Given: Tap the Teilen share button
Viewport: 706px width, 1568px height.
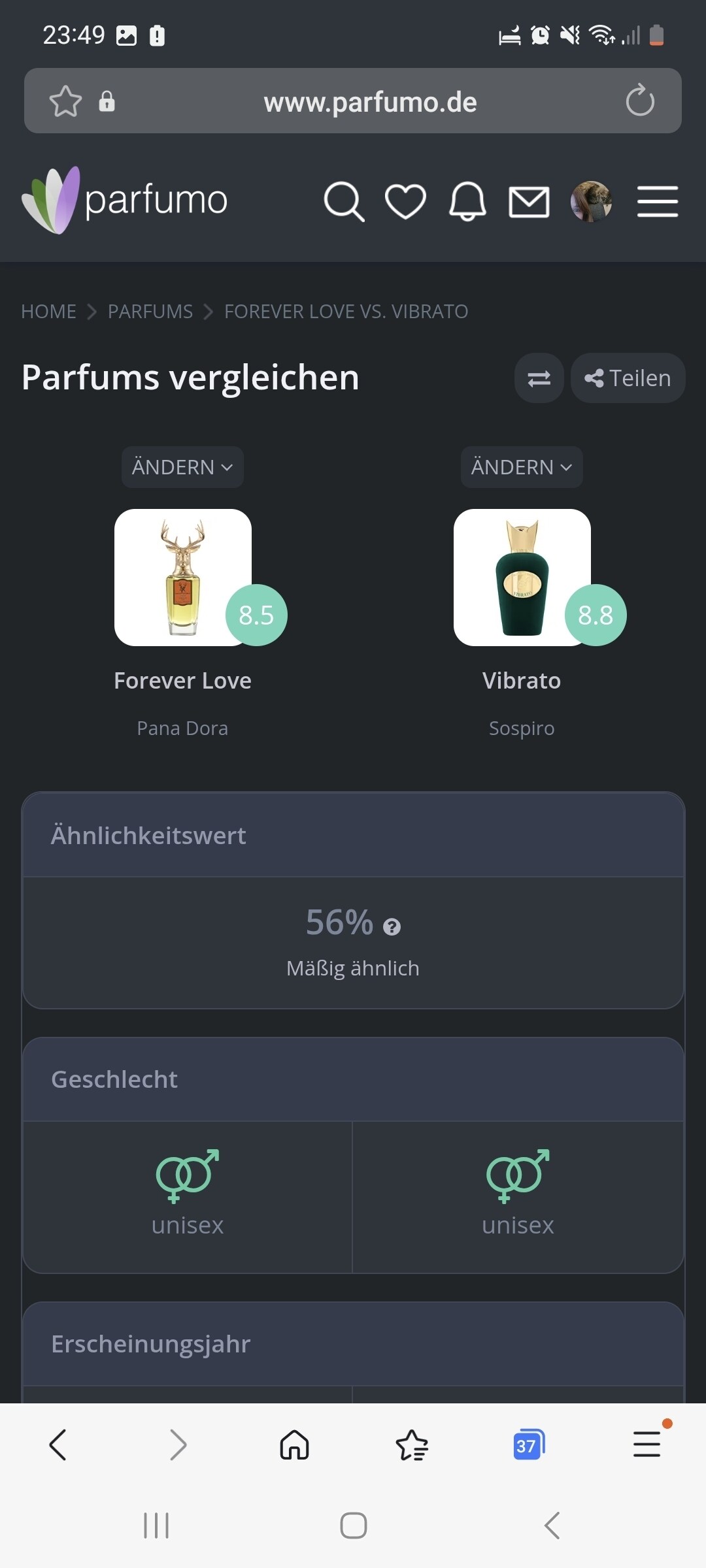Looking at the screenshot, I should click(628, 378).
